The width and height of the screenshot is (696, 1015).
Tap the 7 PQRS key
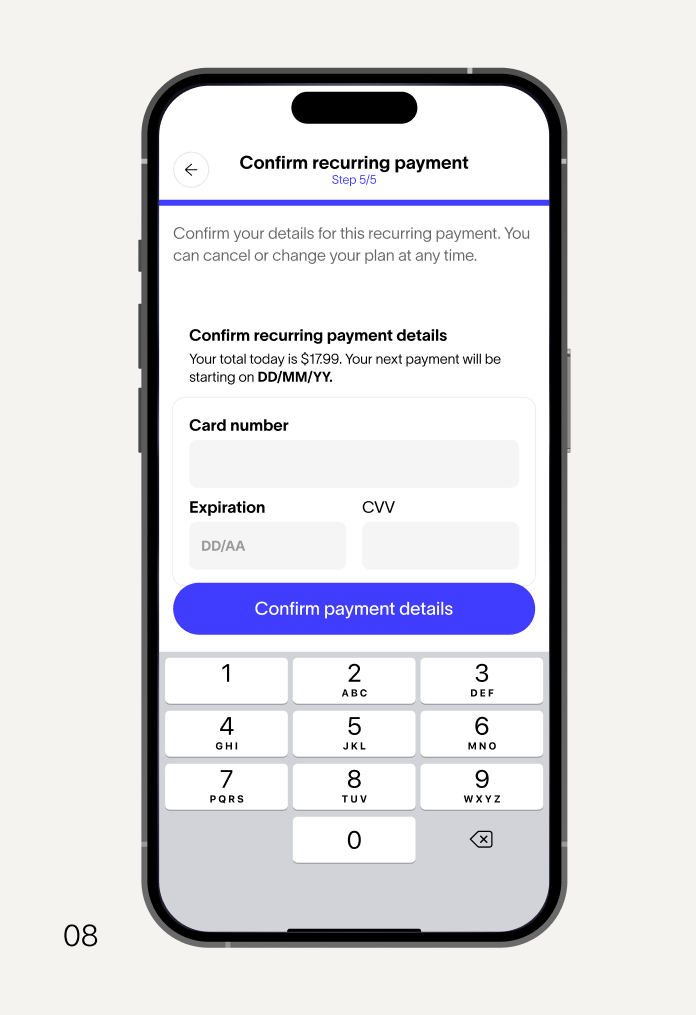[226, 786]
